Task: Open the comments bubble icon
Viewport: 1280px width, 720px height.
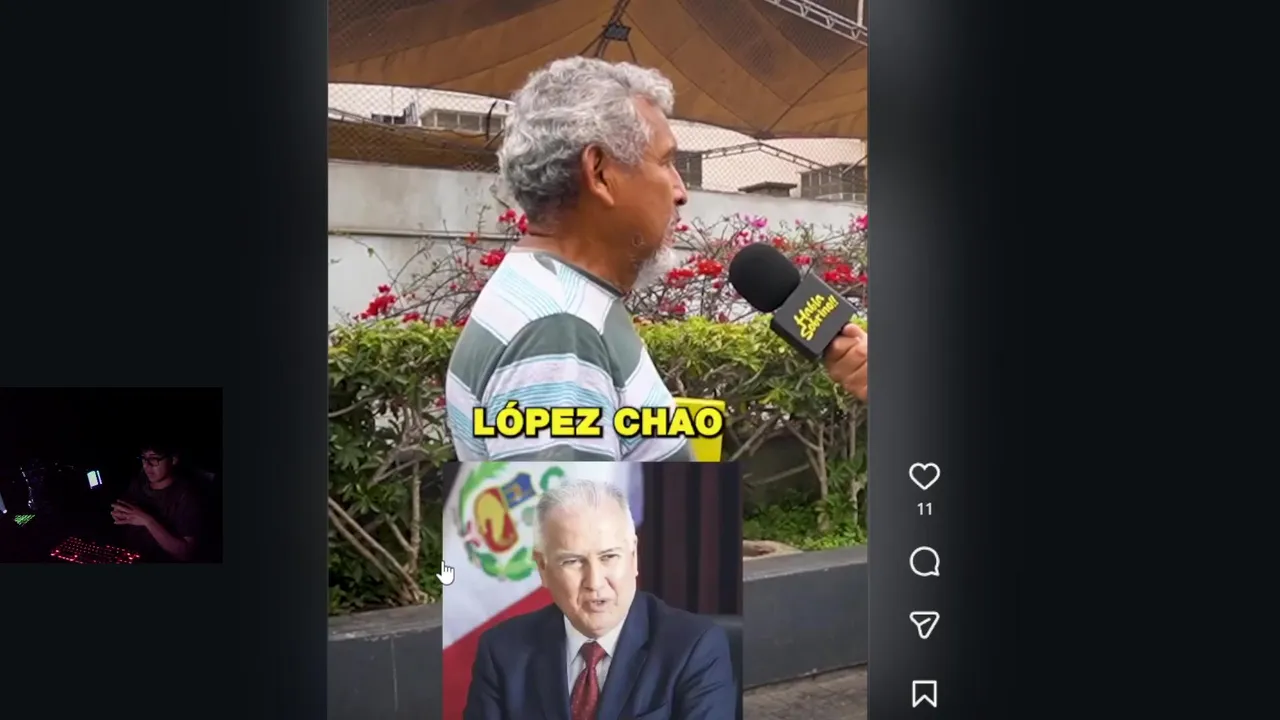Action: (x=924, y=562)
